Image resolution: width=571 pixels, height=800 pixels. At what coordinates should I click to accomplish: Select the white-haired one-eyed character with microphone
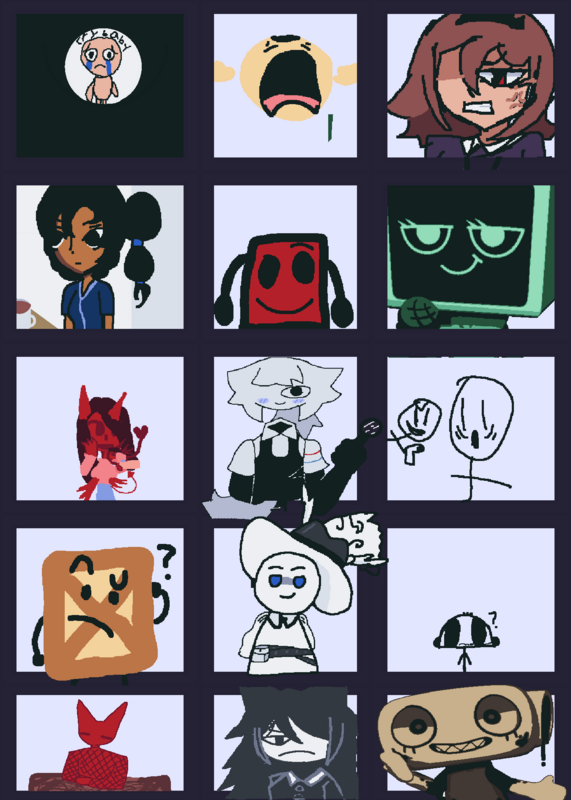point(285,429)
